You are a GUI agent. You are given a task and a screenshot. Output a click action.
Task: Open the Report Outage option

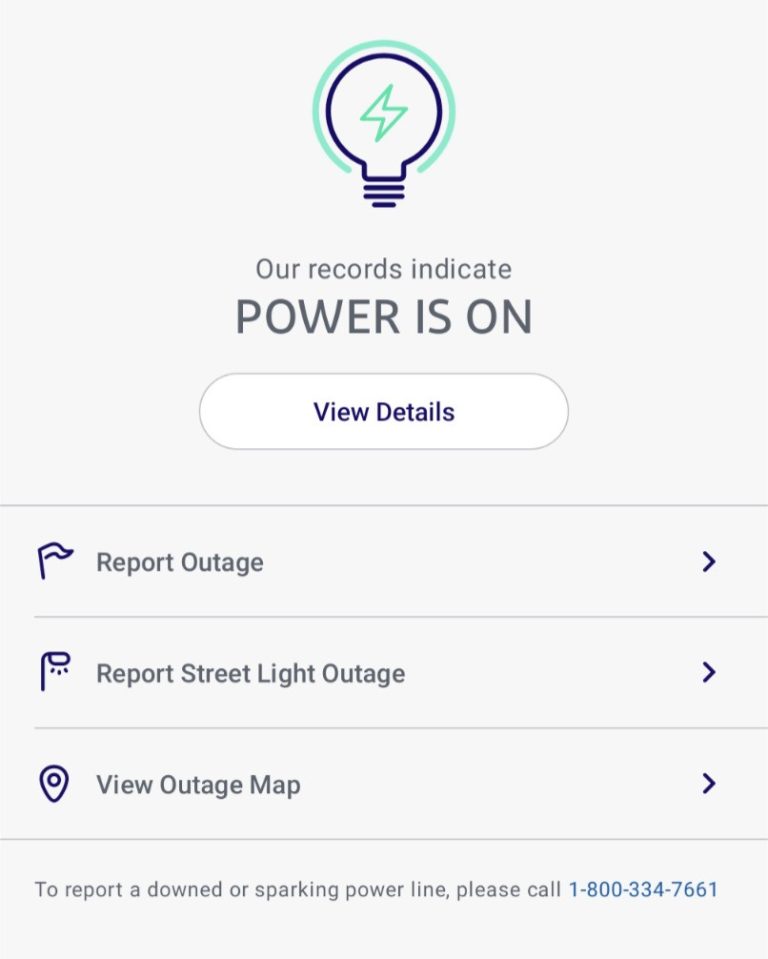click(x=179, y=561)
